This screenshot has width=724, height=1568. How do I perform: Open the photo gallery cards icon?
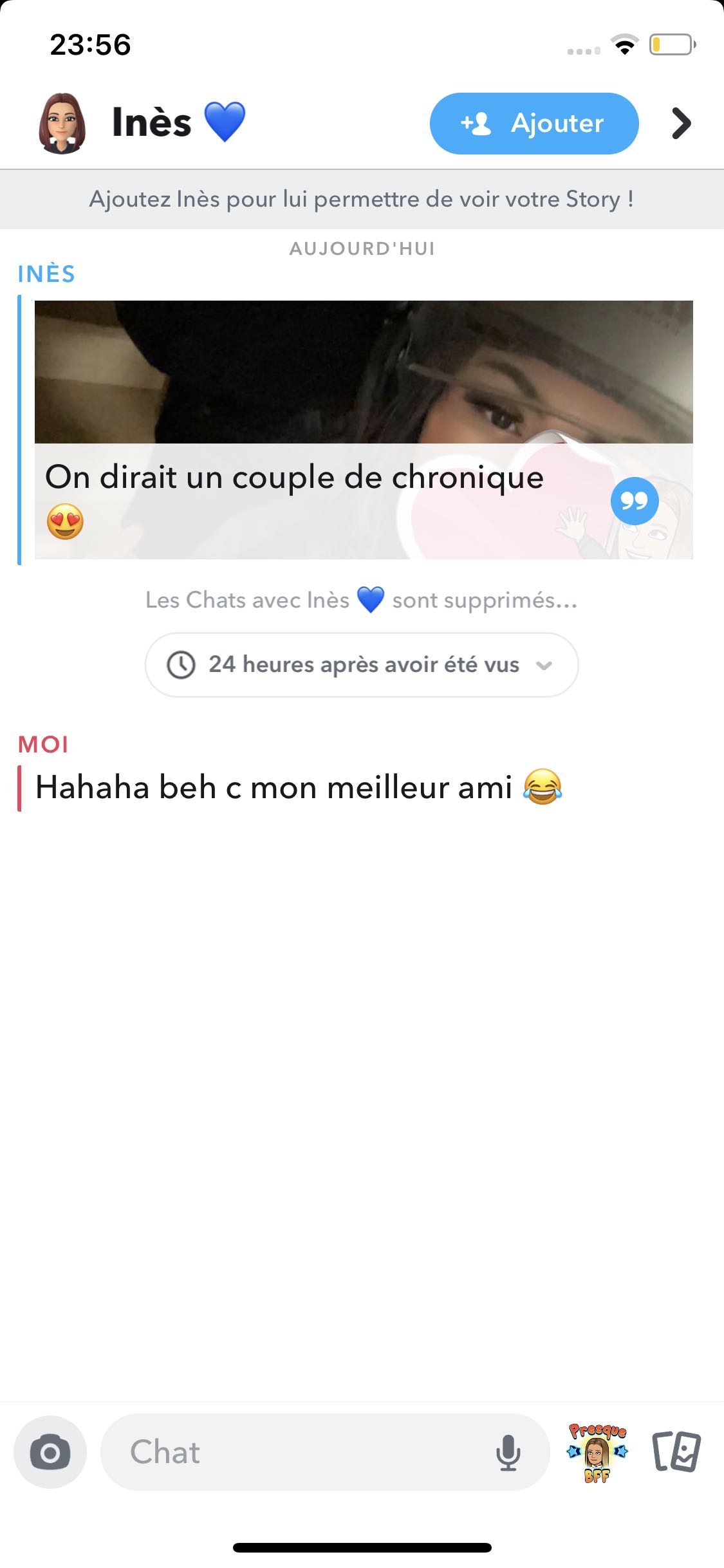coord(676,1452)
